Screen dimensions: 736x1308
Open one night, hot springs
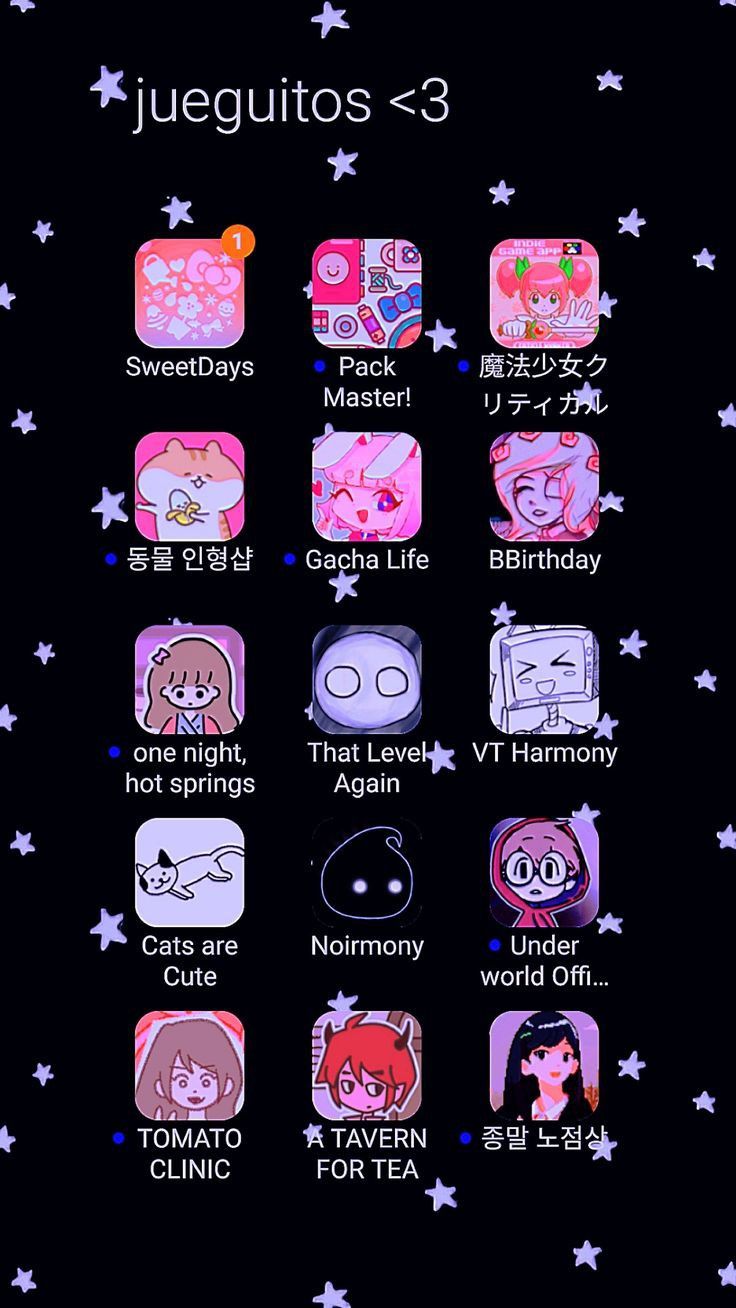(190, 679)
